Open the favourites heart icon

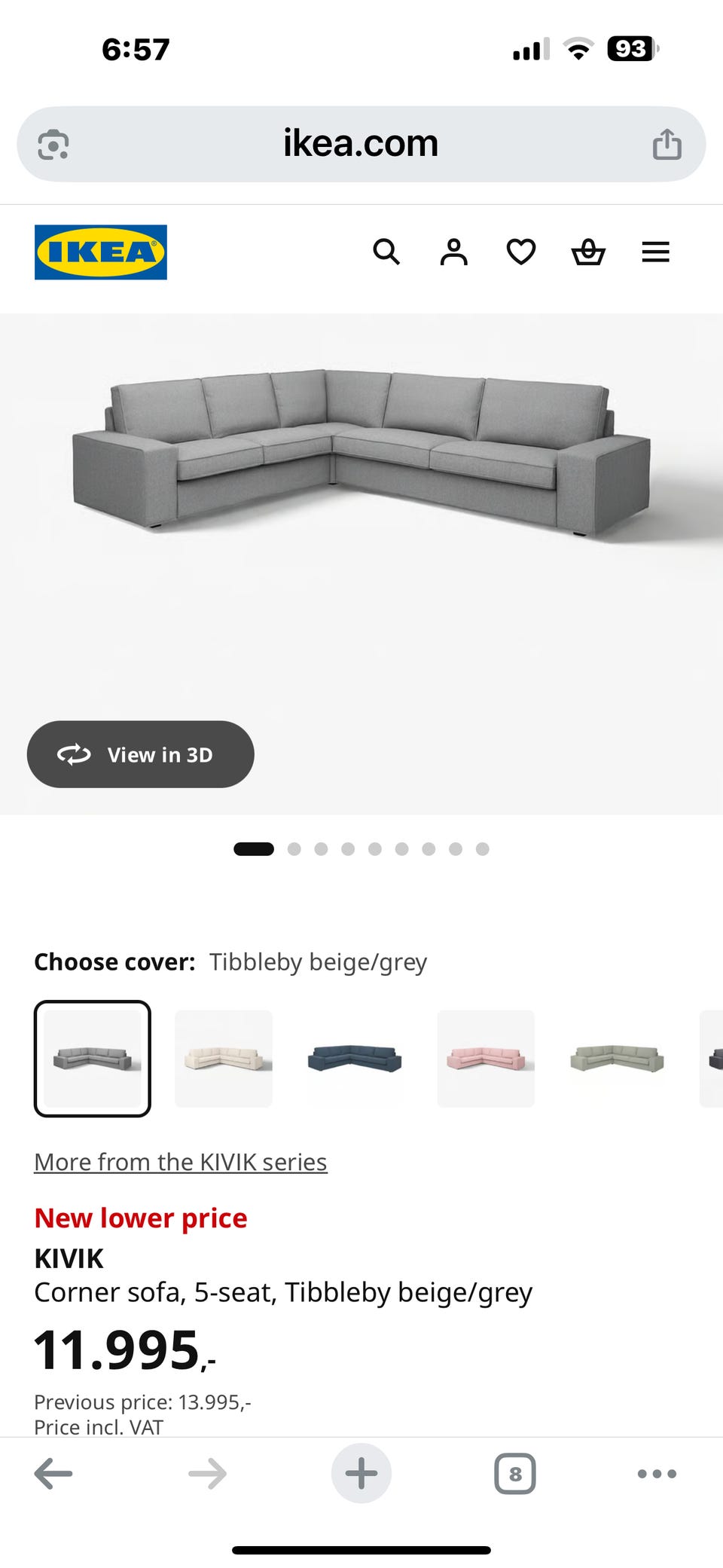pyautogui.click(x=521, y=252)
